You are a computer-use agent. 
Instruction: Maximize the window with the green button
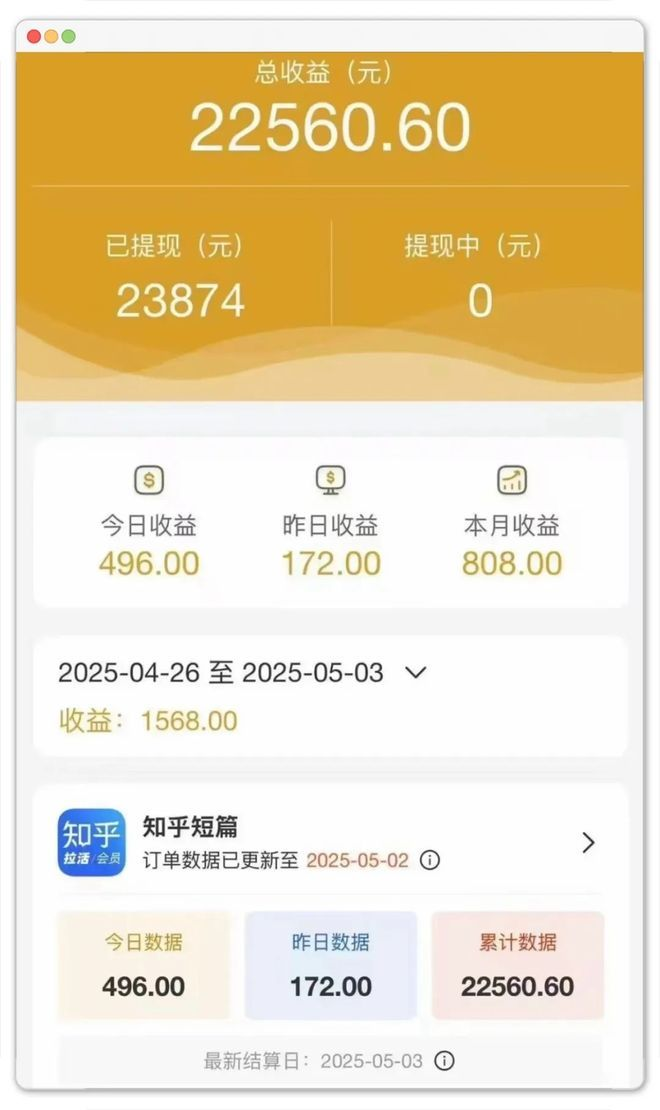coord(69,36)
